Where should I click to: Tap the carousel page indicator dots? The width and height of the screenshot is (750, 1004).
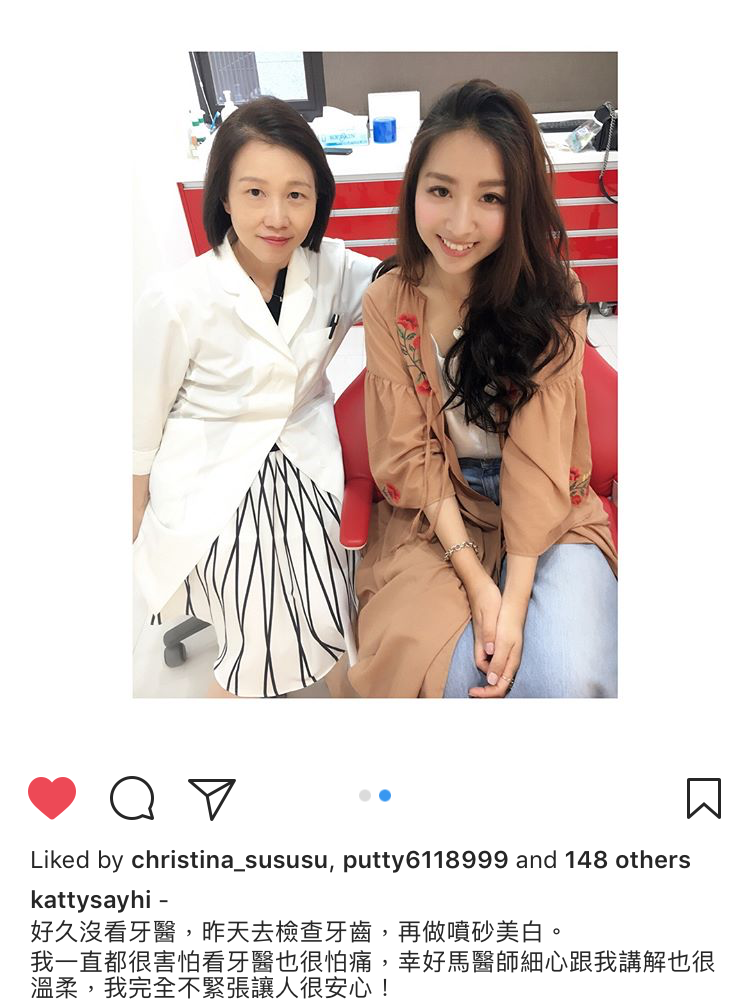pos(375,795)
